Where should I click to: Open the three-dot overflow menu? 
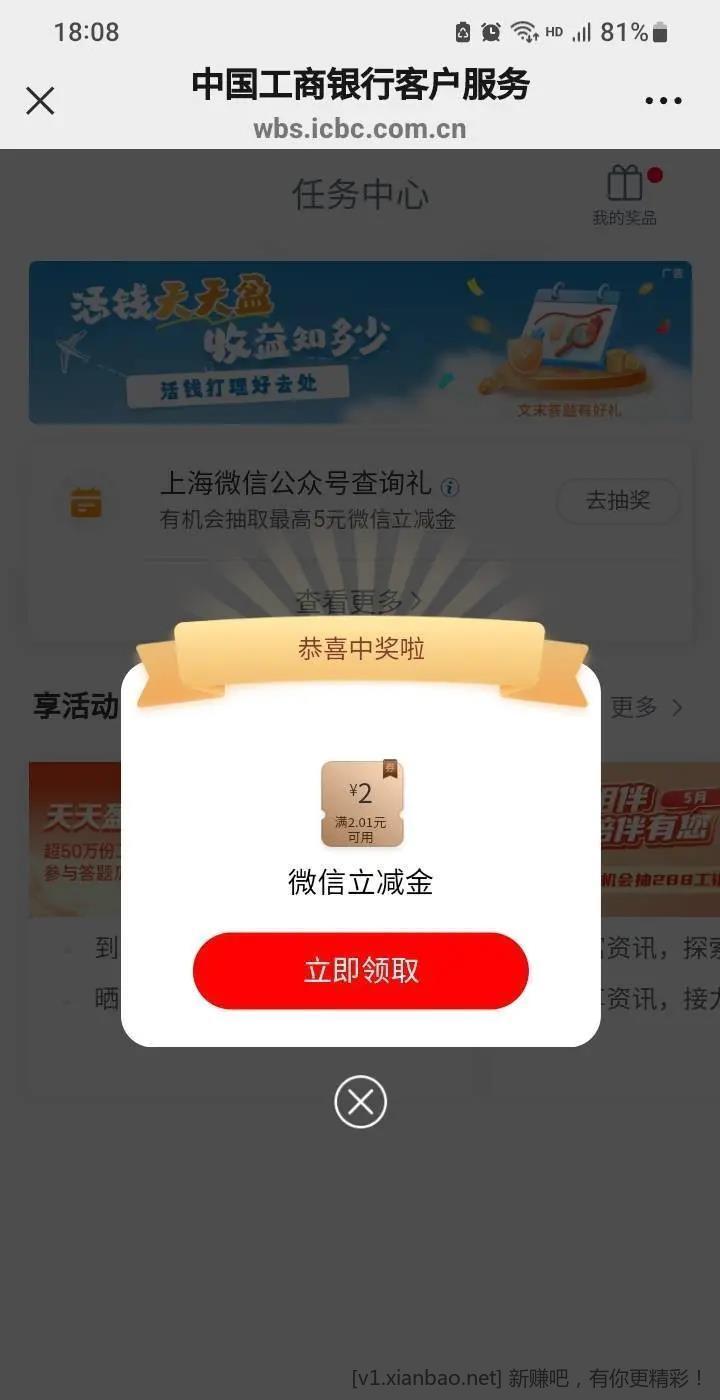click(663, 101)
